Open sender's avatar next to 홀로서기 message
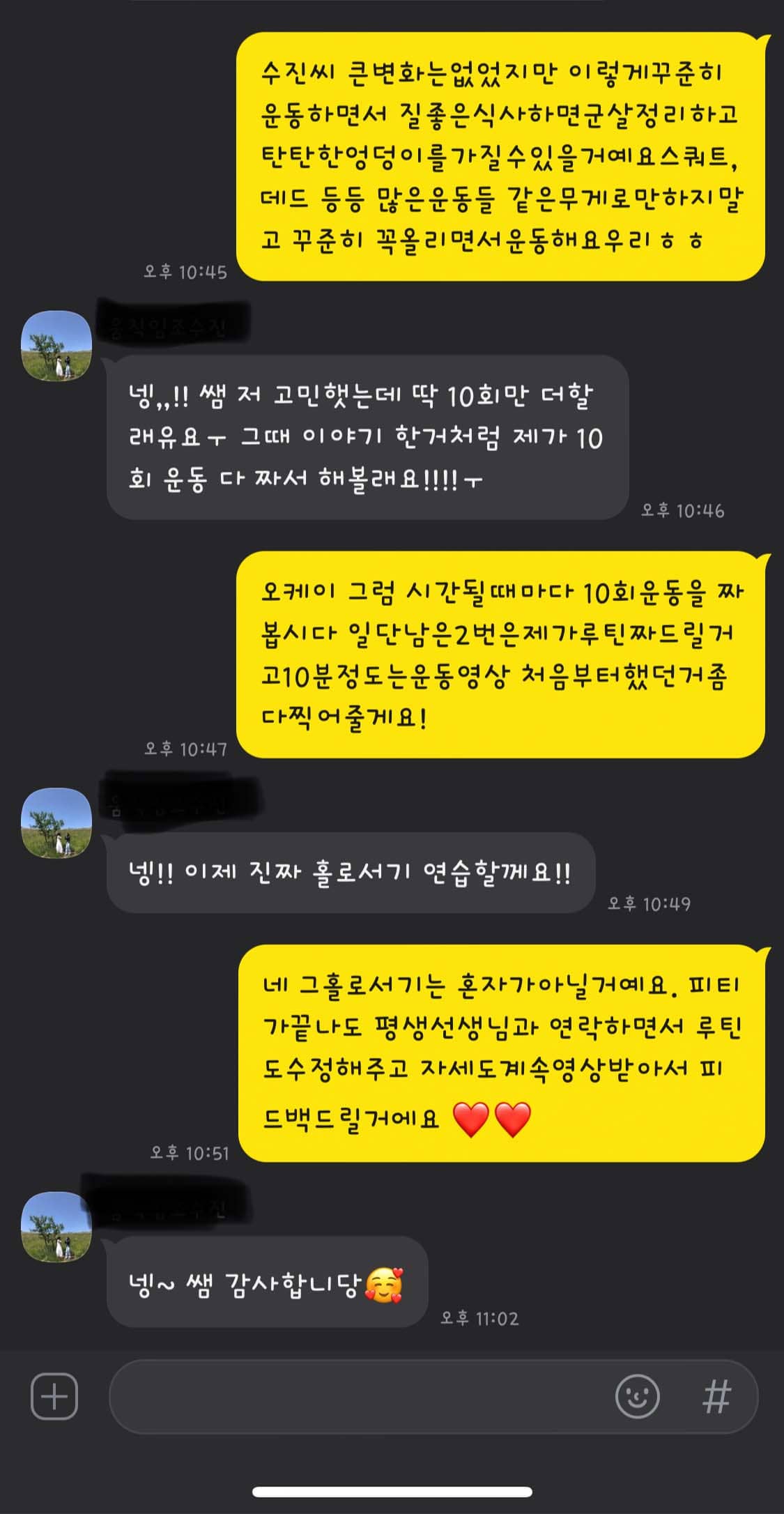784x1514 pixels. [x=56, y=823]
